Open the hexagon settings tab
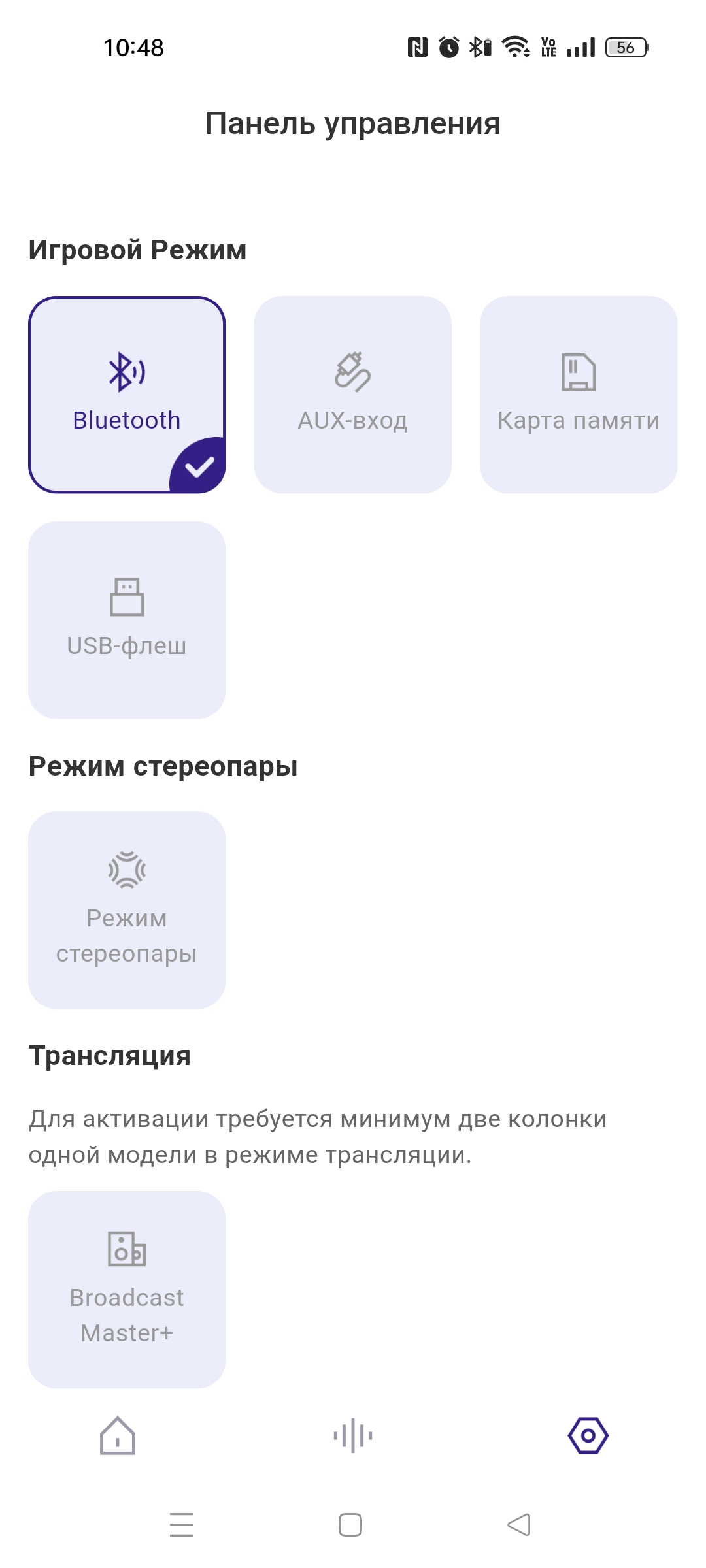The height and width of the screenshot is (1568, 706). (x=588, y=1435)
